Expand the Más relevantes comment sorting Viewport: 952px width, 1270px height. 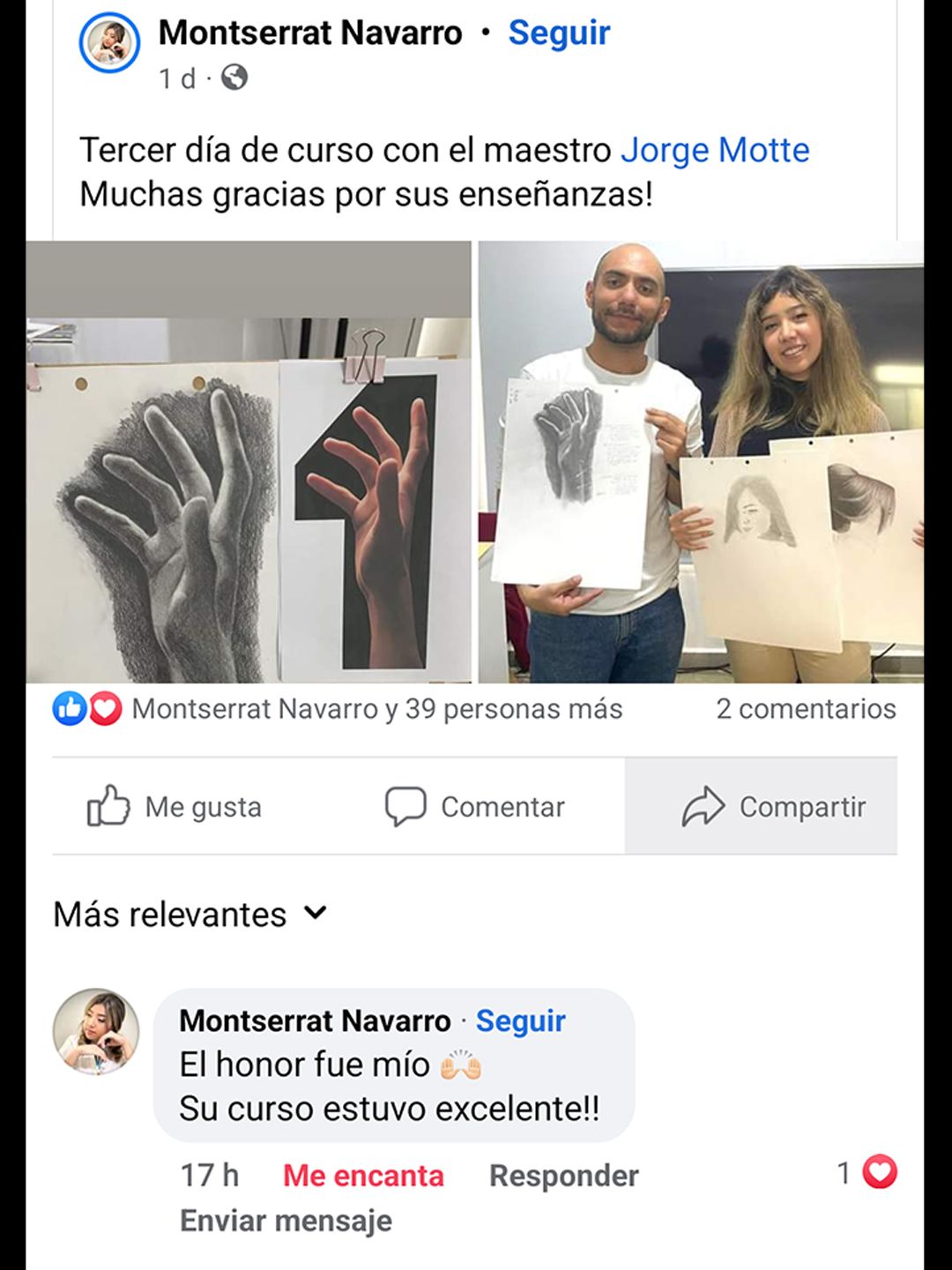(x=190, y=915)
